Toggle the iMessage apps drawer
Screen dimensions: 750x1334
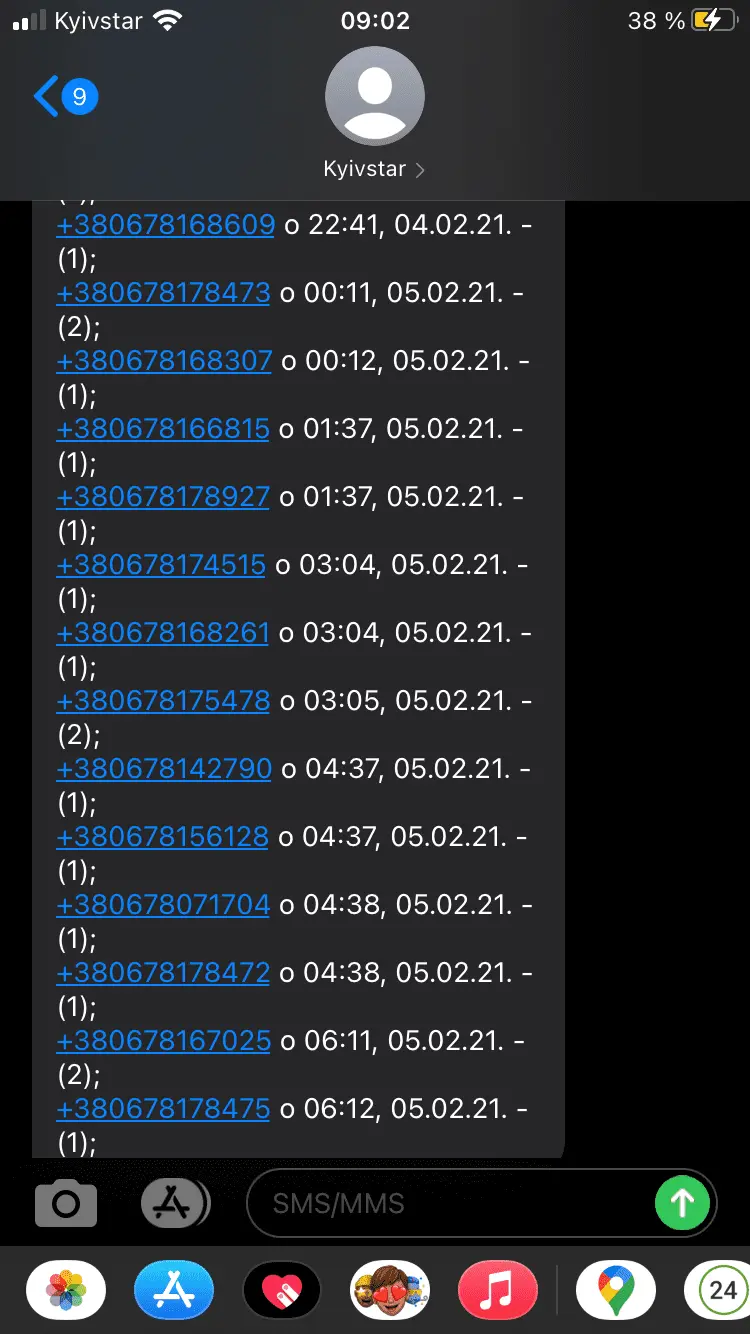174,1203
